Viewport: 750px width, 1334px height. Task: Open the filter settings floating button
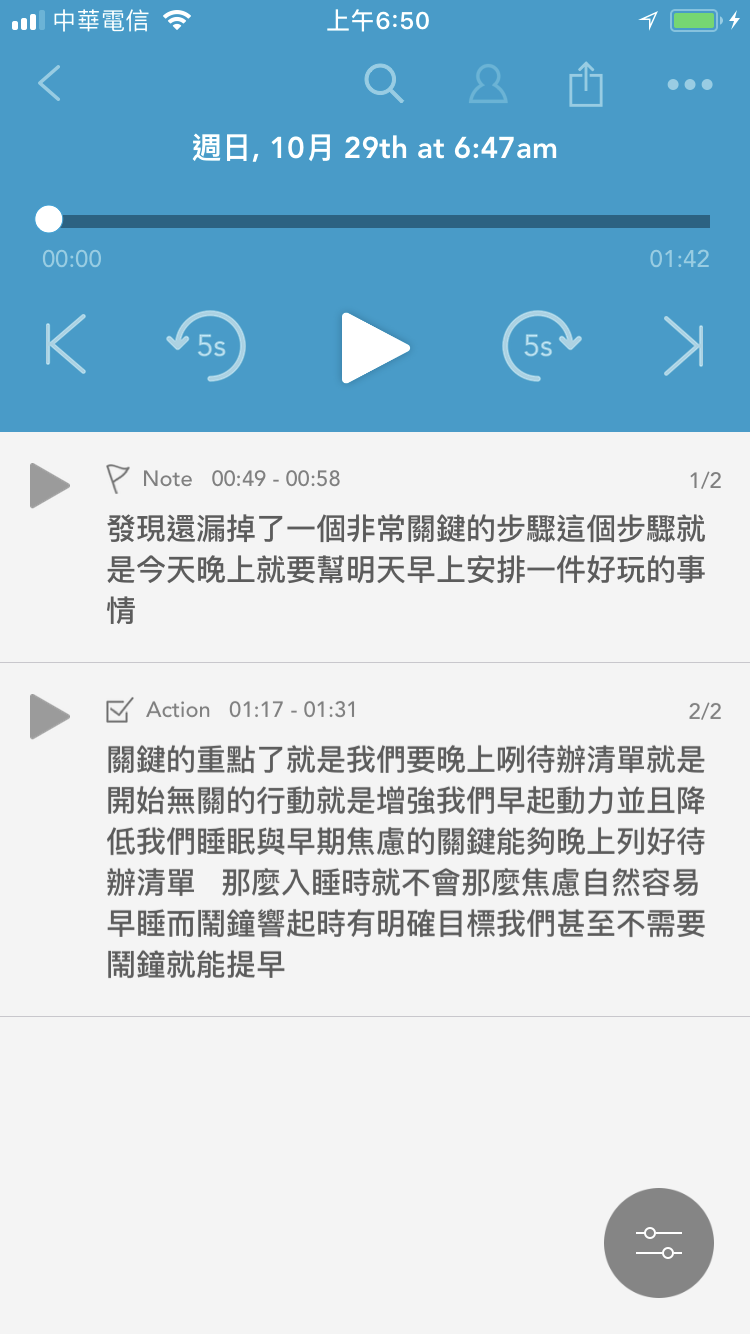pyautogui.click(x=659, y=1243)
